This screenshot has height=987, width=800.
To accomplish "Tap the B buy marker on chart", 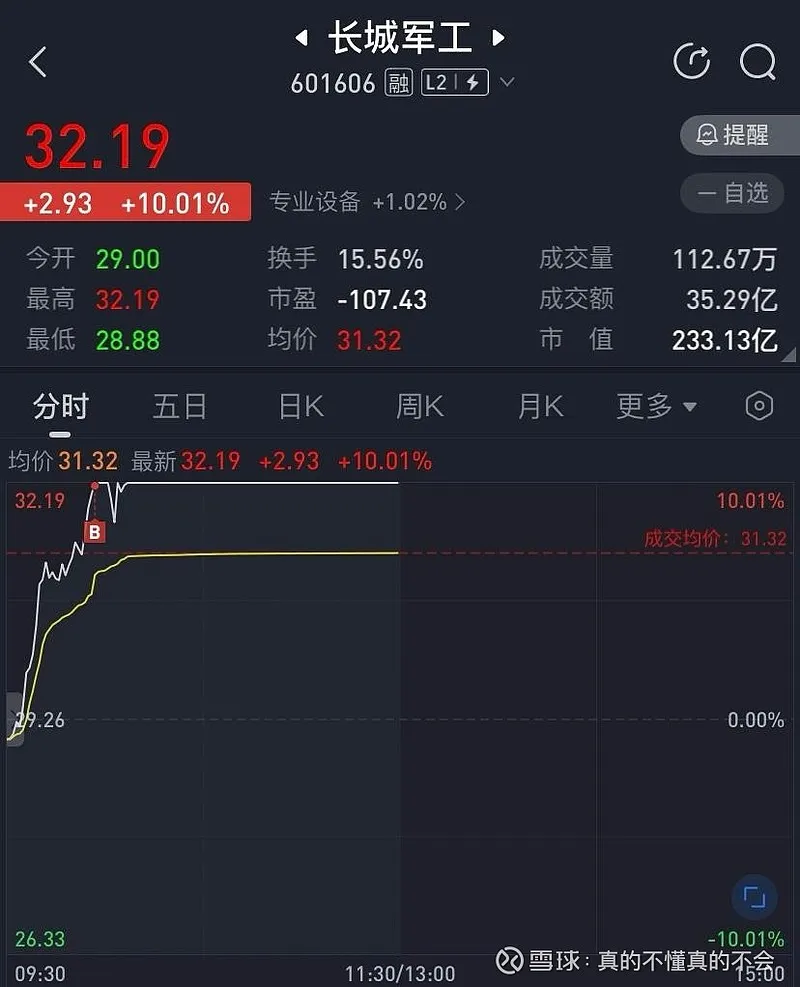I will pyautogui.click(x=95, y=532).
